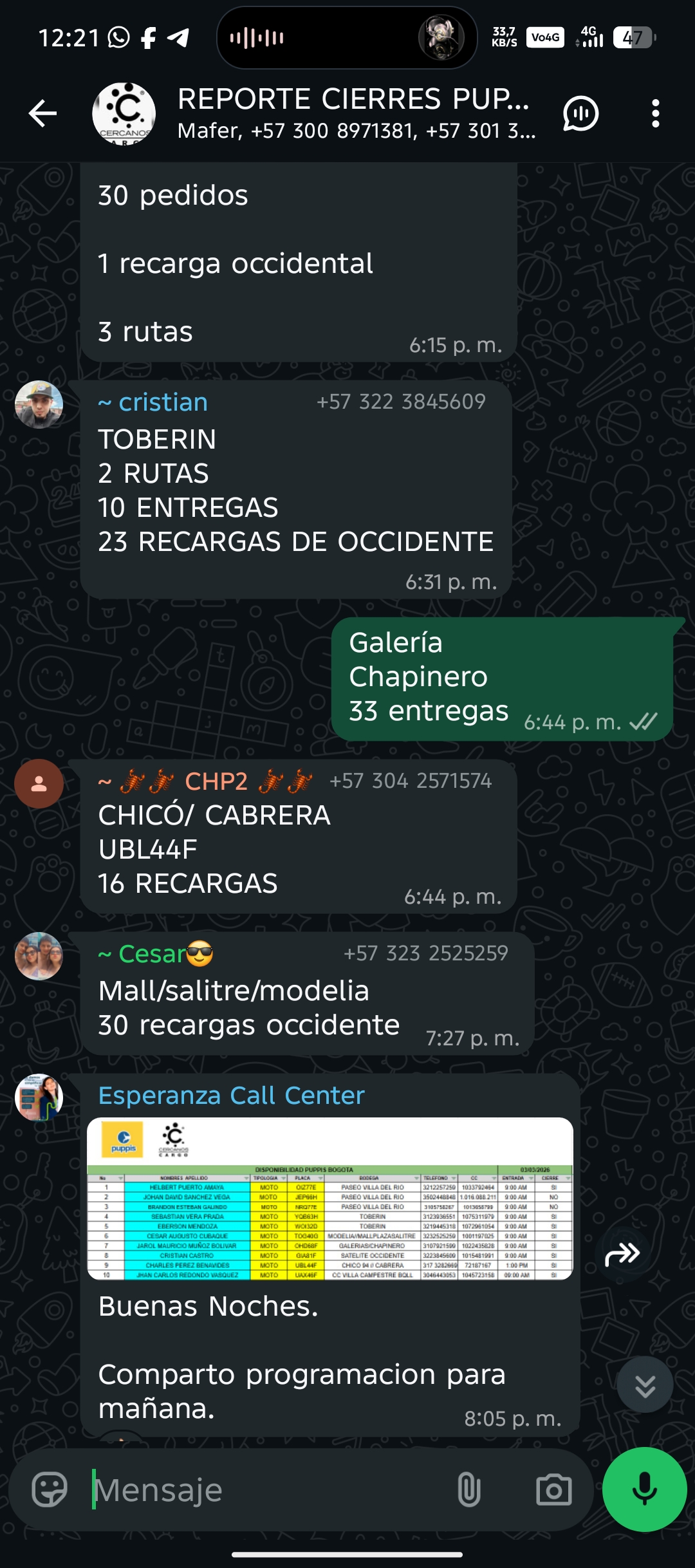Image resolution: width=695 pixels, height=1568 pixels.
Task: Open the emoji picker
Action: 50,1489
